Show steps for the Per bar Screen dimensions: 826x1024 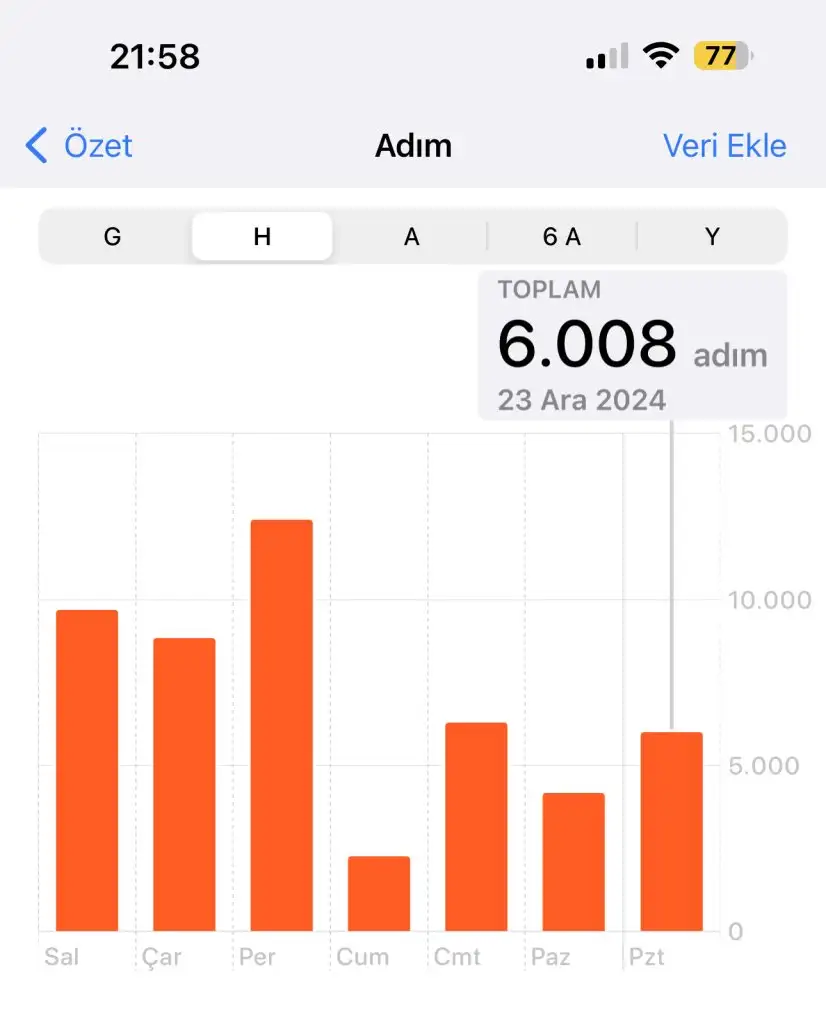click(x=281, y=725)
